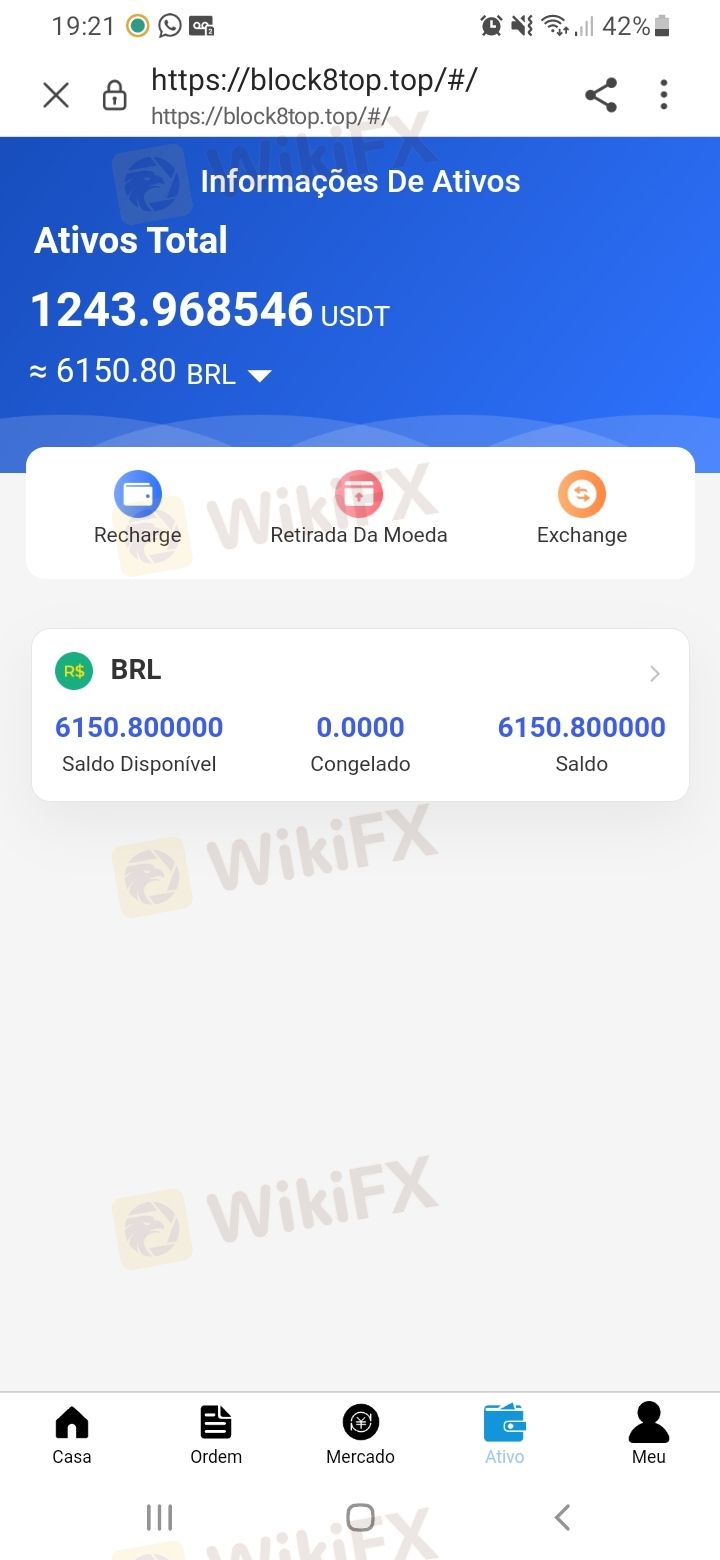Open the browser overflow menu
The width and height of the screenshot is (720, 1560).
pyautogui.click(x=664, y=95)
